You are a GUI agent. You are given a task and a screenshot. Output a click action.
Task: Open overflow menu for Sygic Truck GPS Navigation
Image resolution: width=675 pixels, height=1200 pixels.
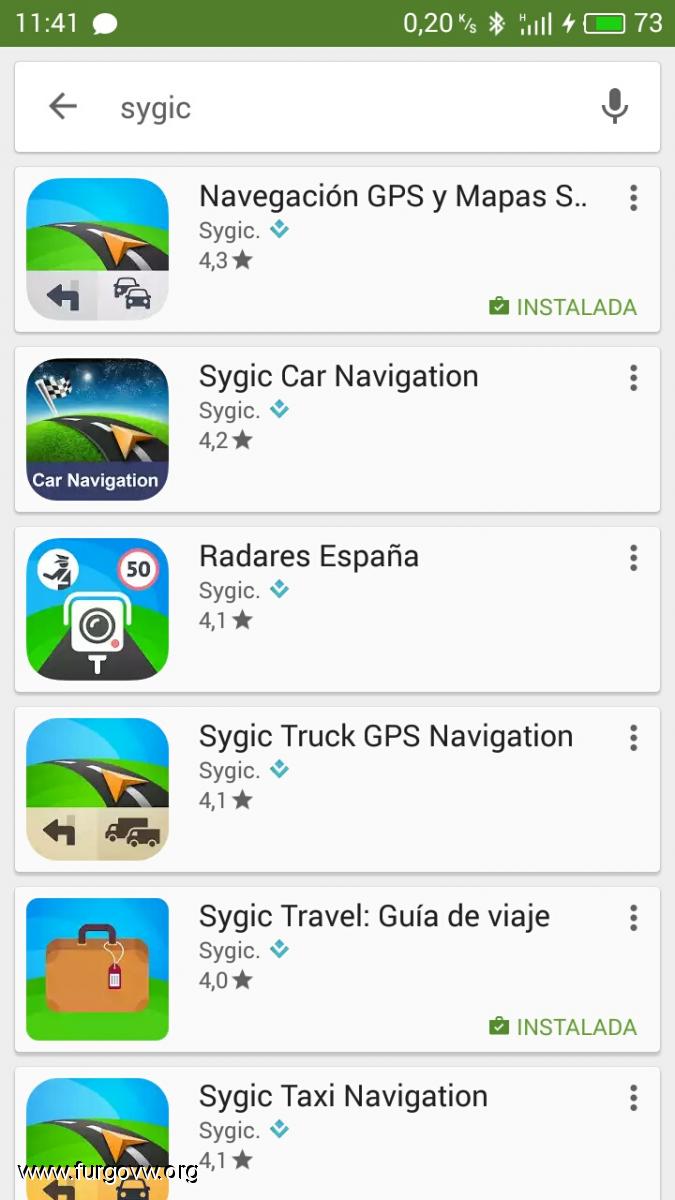(633, 738)
